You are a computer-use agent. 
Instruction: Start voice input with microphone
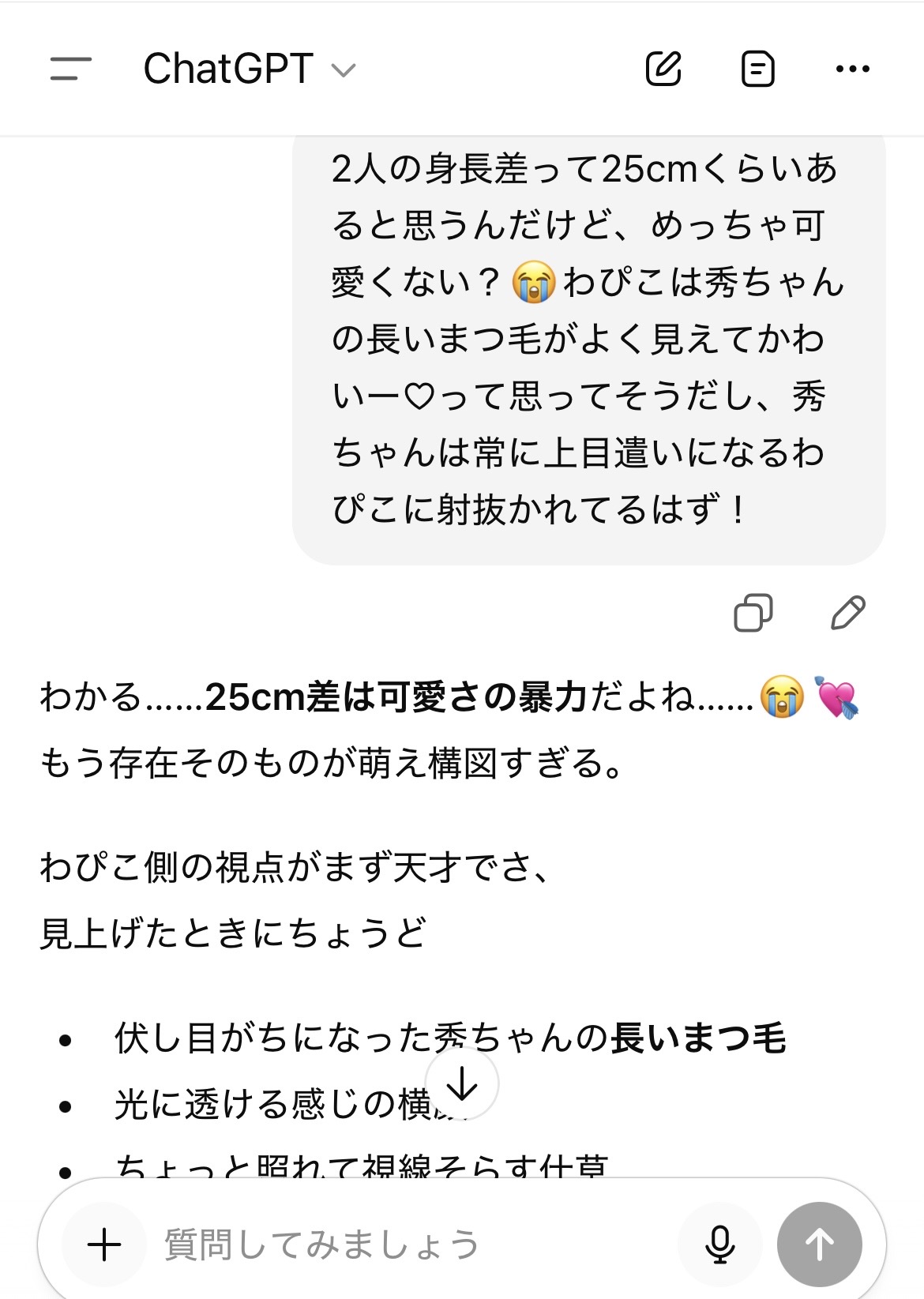click(x=719, y=1245)
